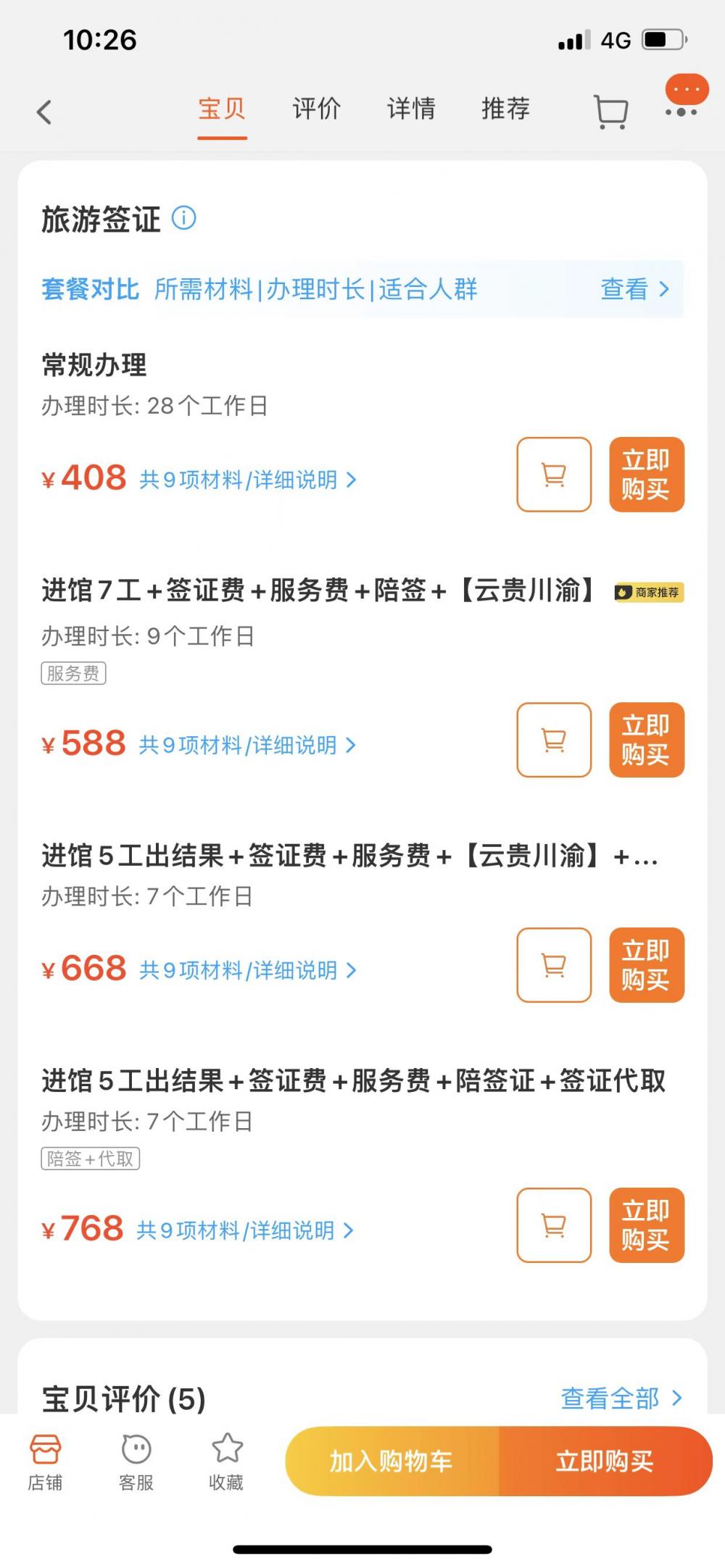Go back to the previous page

pyautogui.click(x=44, y=112)
